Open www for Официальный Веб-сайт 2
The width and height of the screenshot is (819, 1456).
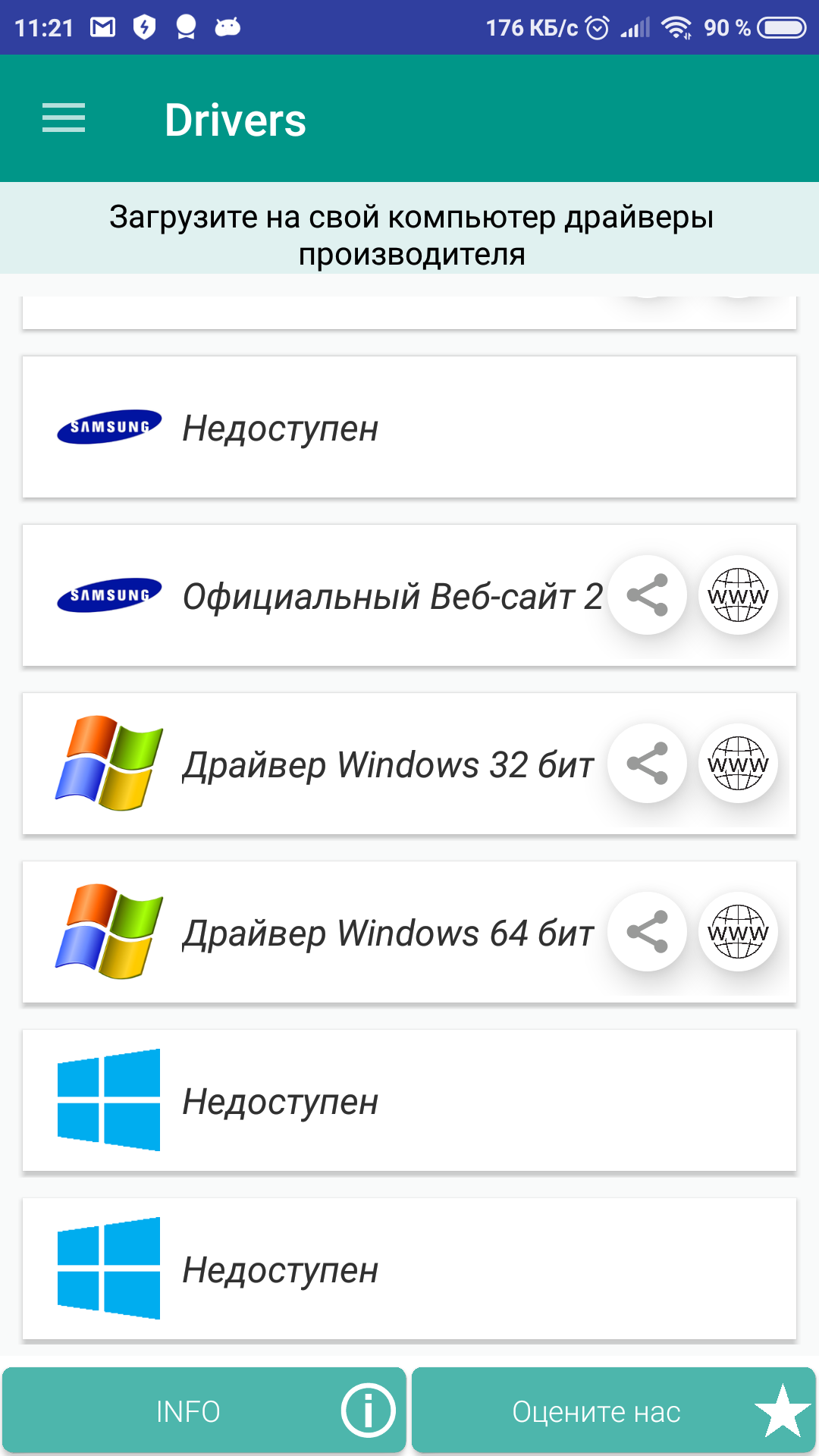pyautogui.click(x=738, y=595)
